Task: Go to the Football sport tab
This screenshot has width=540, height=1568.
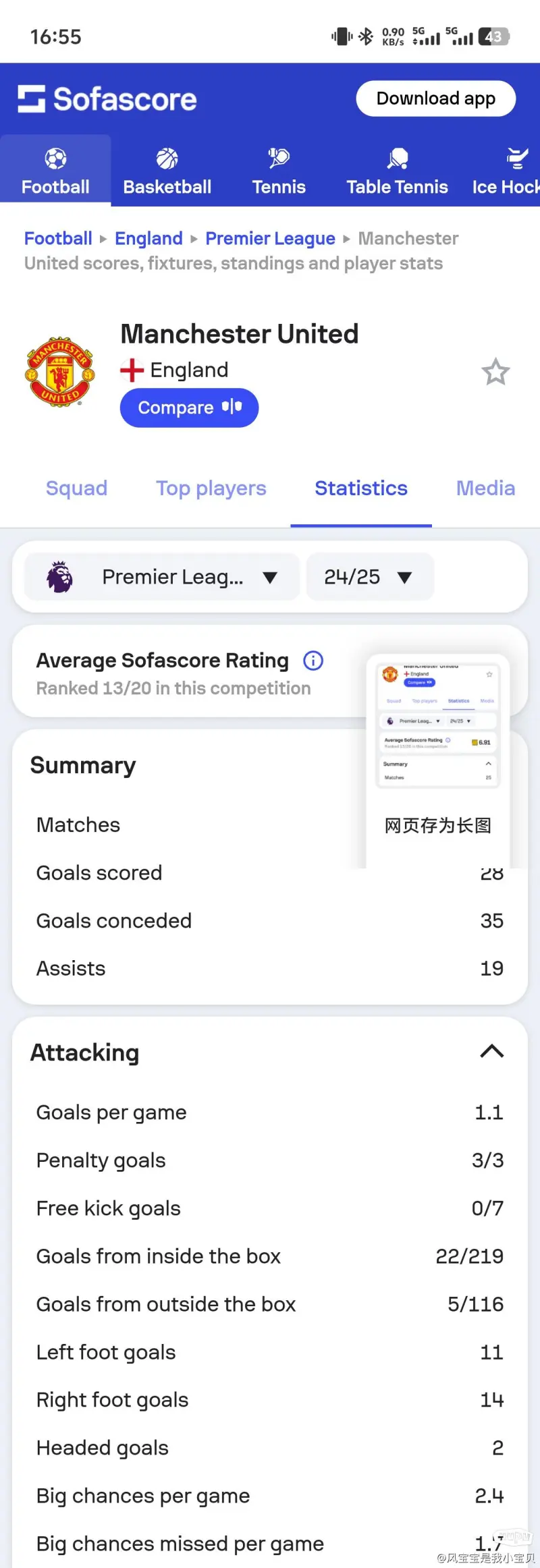Action: [55, 171]
